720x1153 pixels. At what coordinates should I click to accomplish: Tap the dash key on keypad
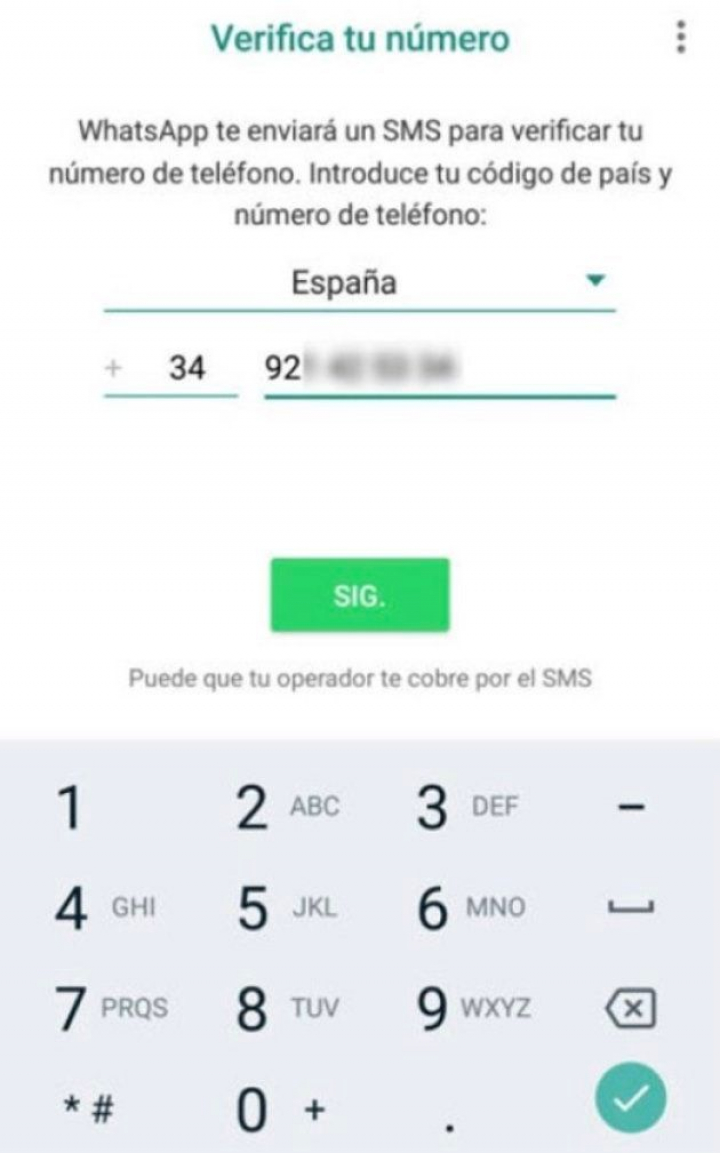pyautogui.click(x=631, y=808)
